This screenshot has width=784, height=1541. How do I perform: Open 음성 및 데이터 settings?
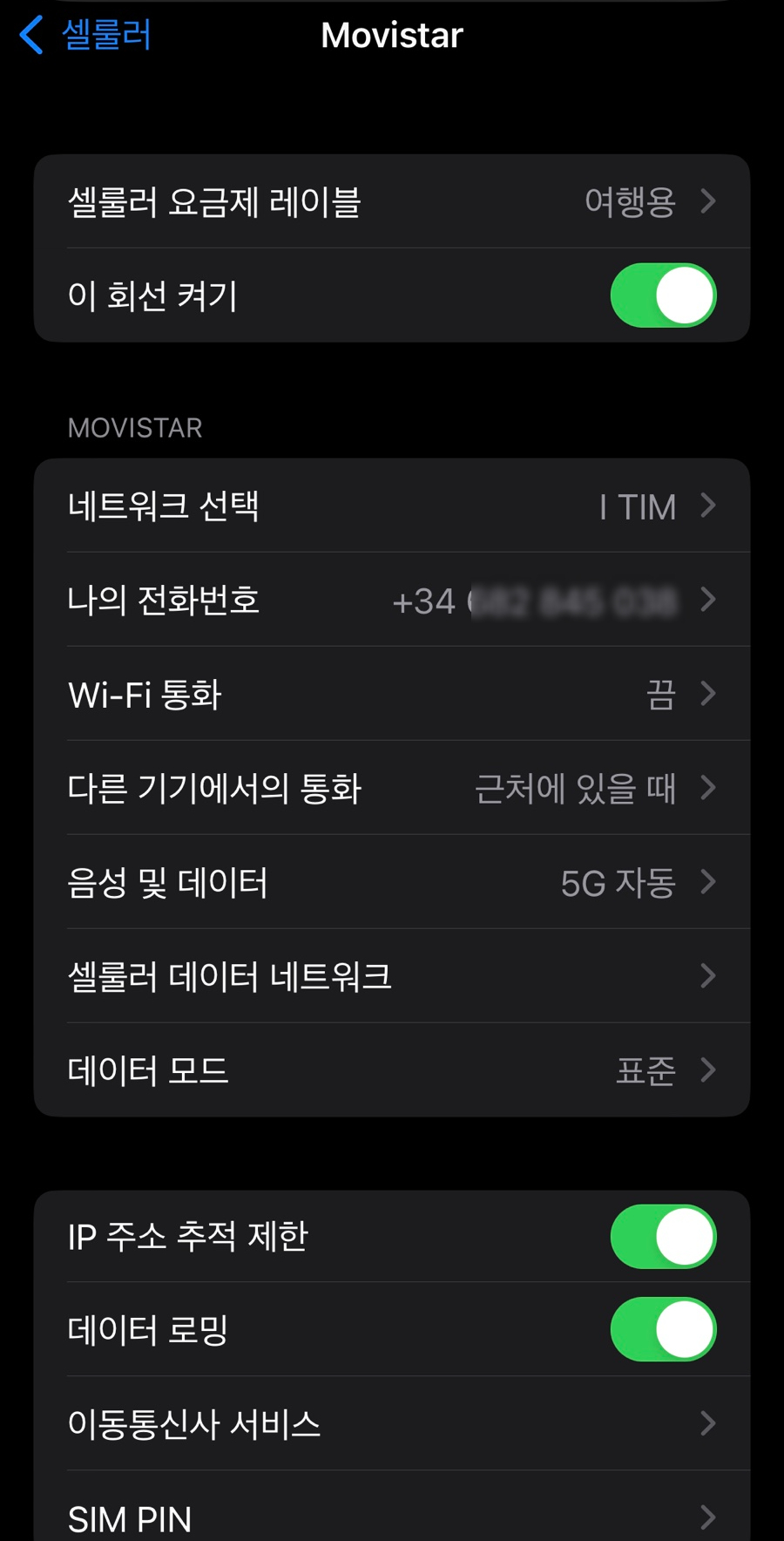point(391,882)
